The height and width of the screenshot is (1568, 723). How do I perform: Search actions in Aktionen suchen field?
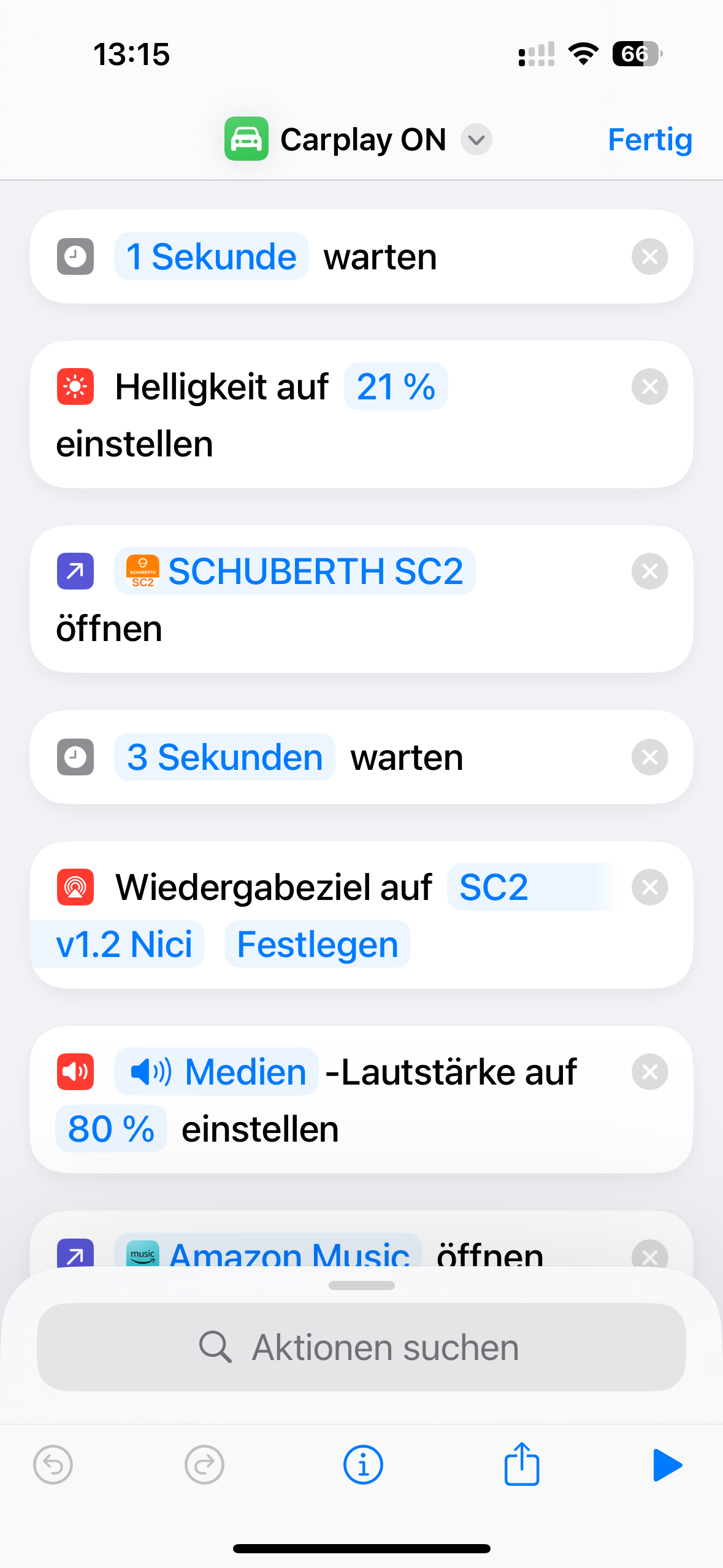[x=361, y=1347]
